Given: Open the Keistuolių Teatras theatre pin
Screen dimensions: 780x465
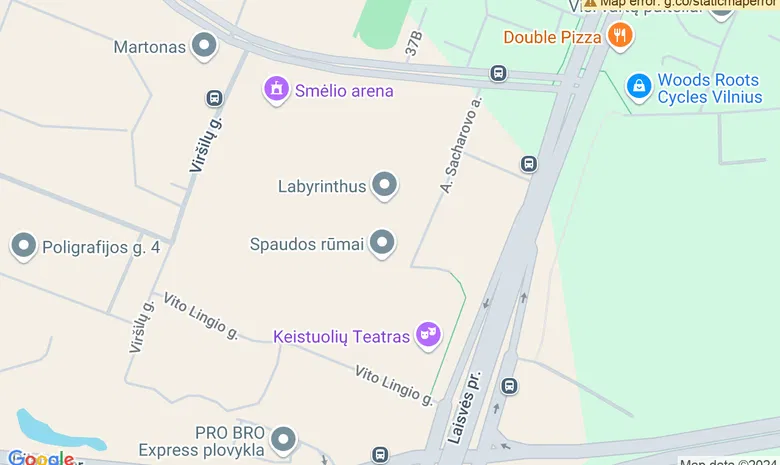Looking at the screenshot, I should pos(429,334).
